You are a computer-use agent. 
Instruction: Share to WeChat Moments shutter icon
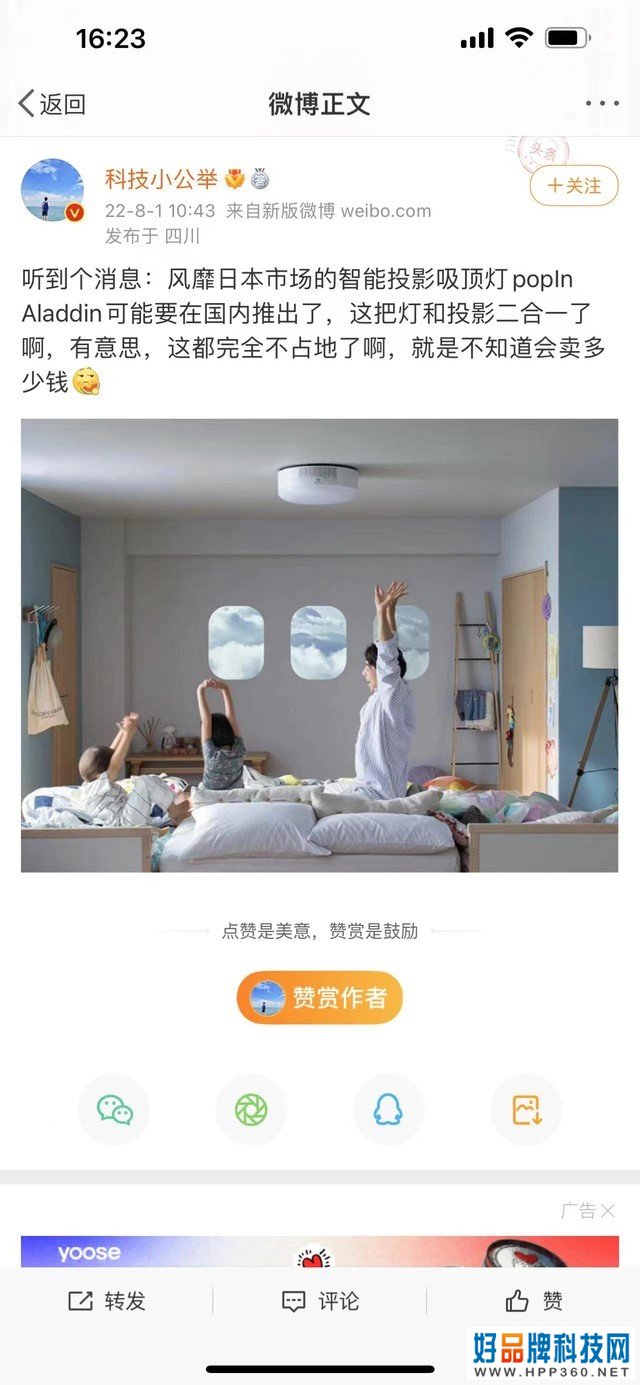point(251,1109)
